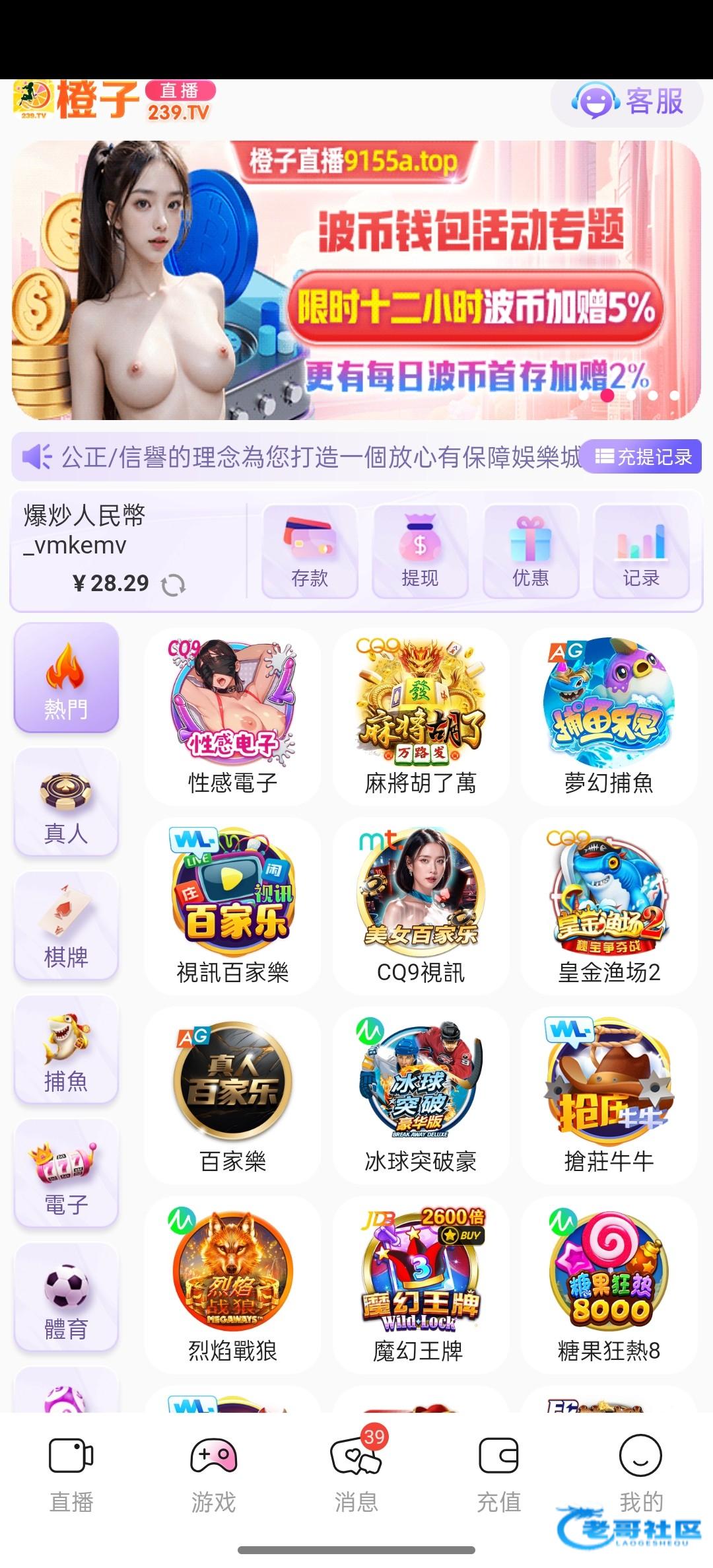
Task: Open the 冰球突破豪 game
Action: click(421, 1095)
